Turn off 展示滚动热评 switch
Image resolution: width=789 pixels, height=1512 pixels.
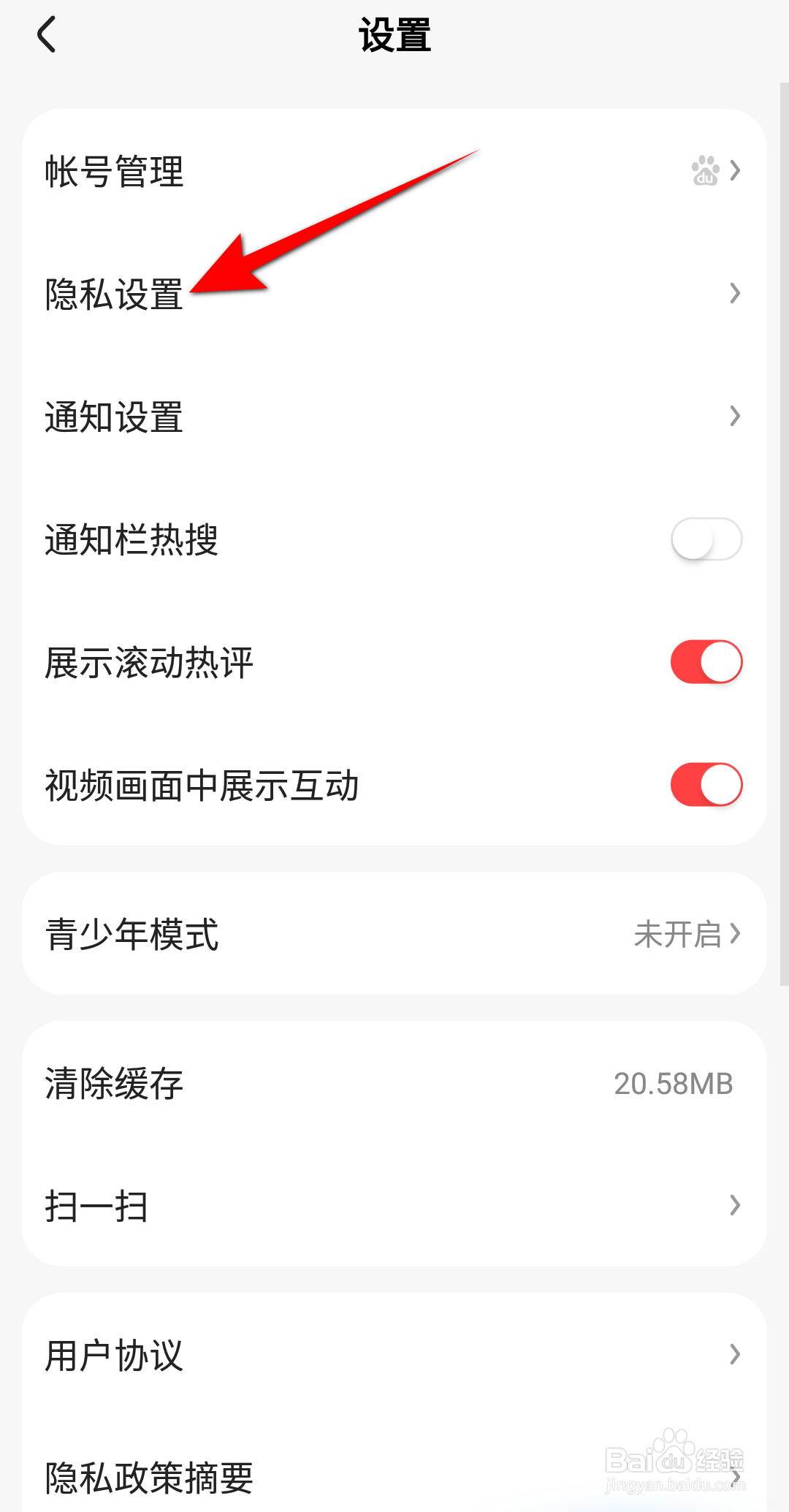pyautogui.click(x=706, y=662)
